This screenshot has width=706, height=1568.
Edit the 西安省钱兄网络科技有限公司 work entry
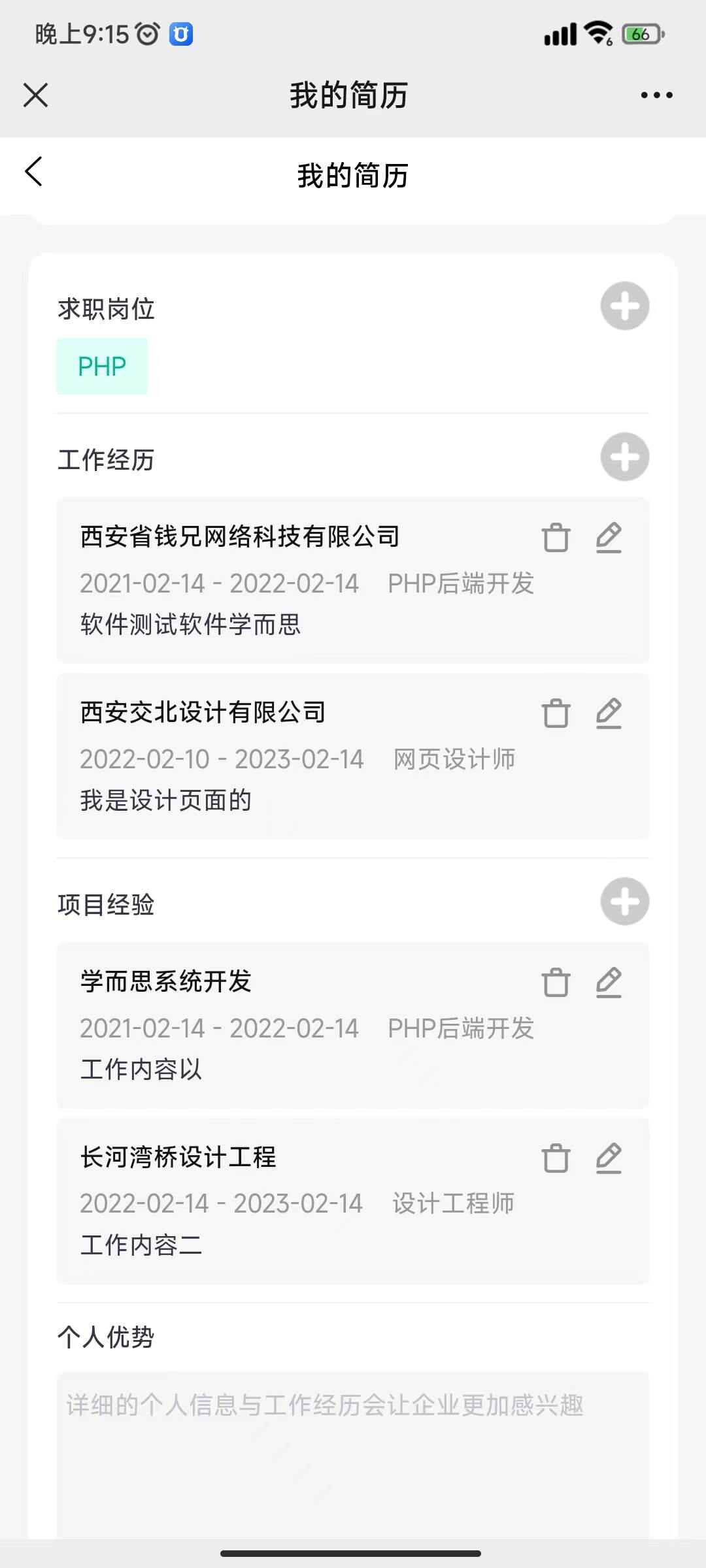pyautogui.click(x=609, y=538)
